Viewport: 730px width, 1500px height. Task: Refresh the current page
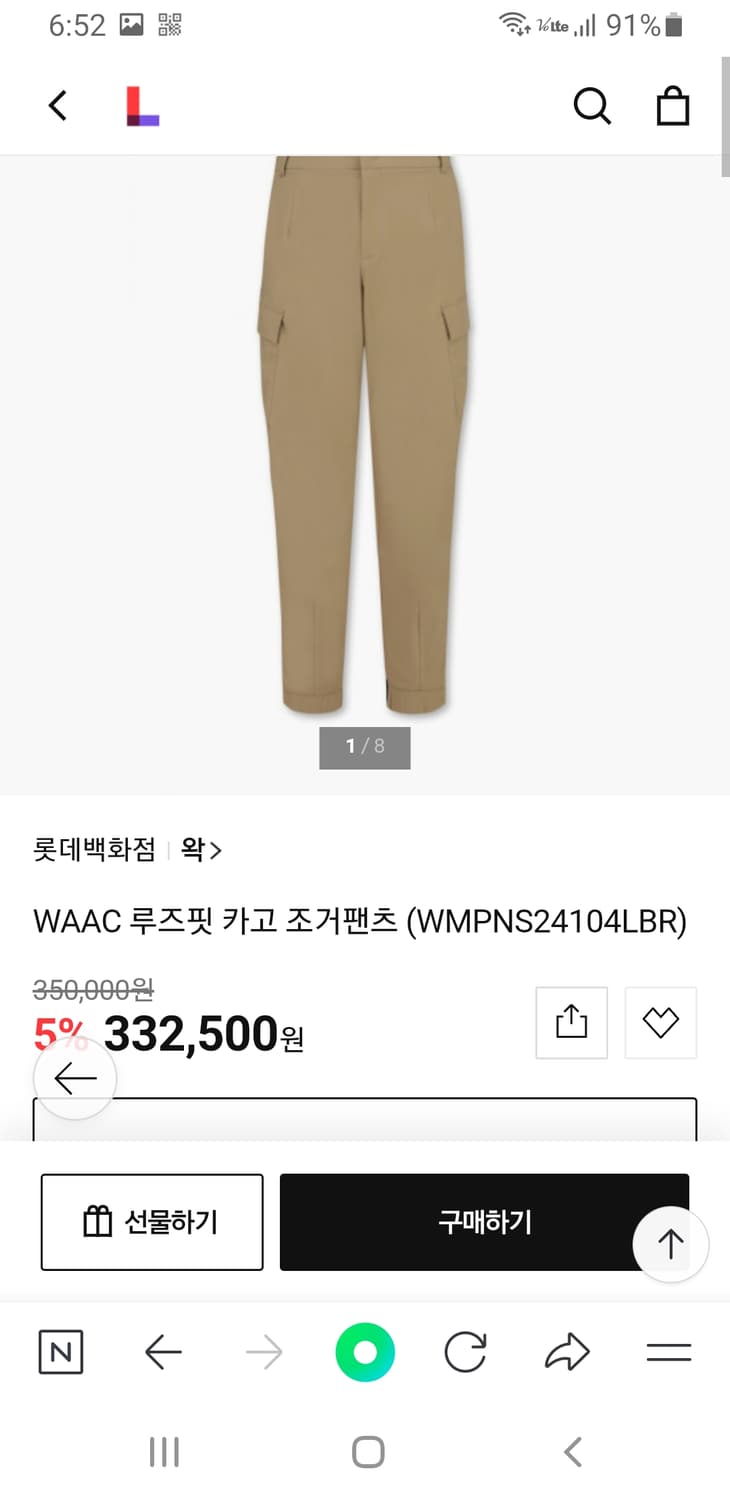pos(466,1352)
